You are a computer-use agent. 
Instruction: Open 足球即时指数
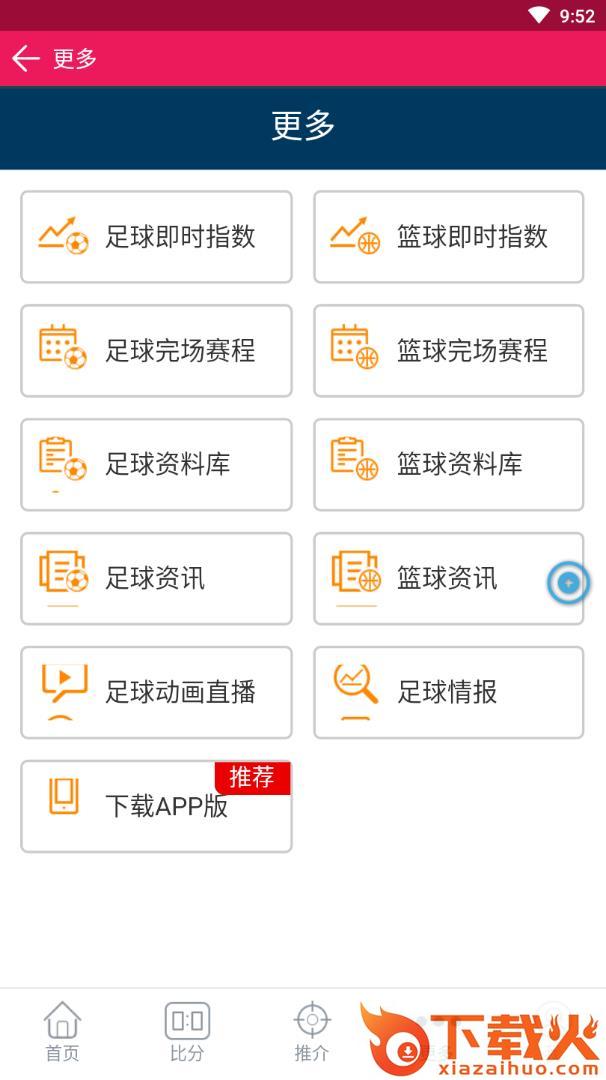coord(156,237)
